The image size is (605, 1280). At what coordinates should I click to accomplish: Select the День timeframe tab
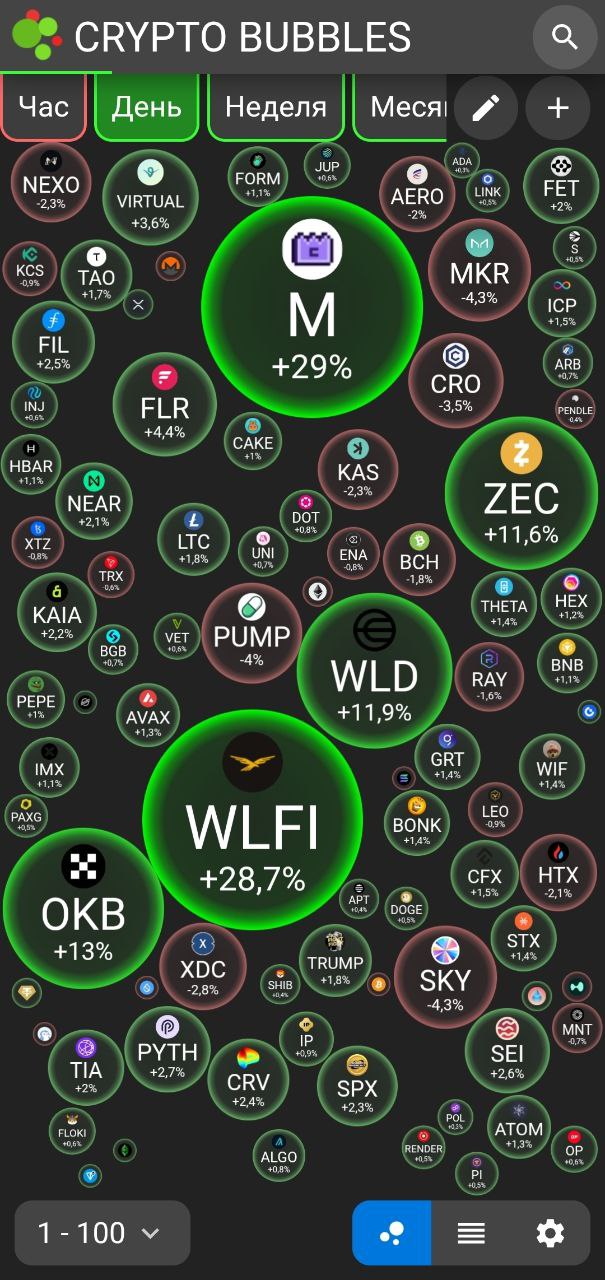(x=147, y=107)
